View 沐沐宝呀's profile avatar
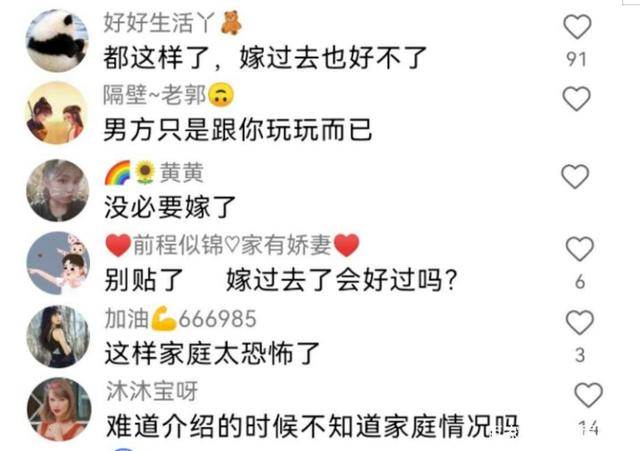 click(x=57, y=408)
